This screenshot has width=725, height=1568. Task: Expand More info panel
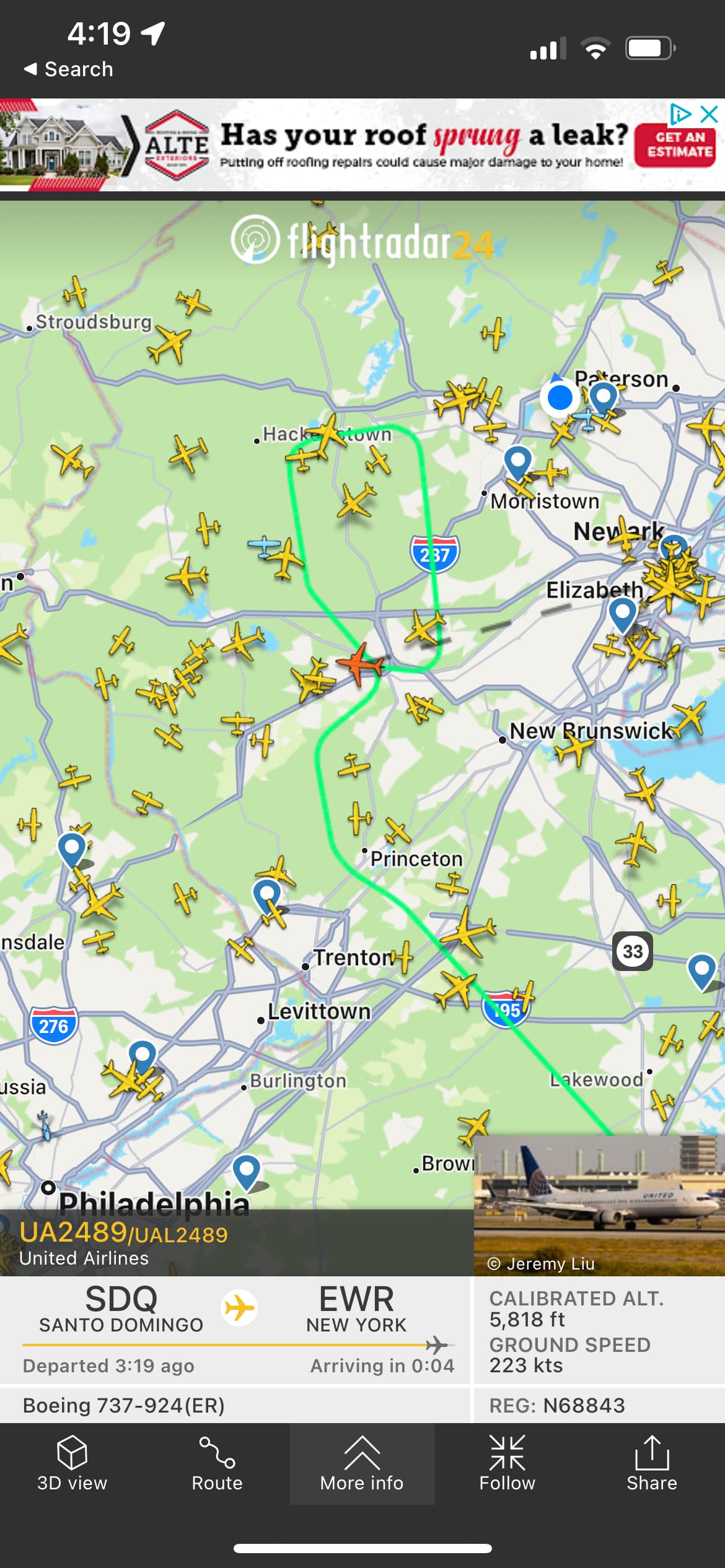point(362,1464)
